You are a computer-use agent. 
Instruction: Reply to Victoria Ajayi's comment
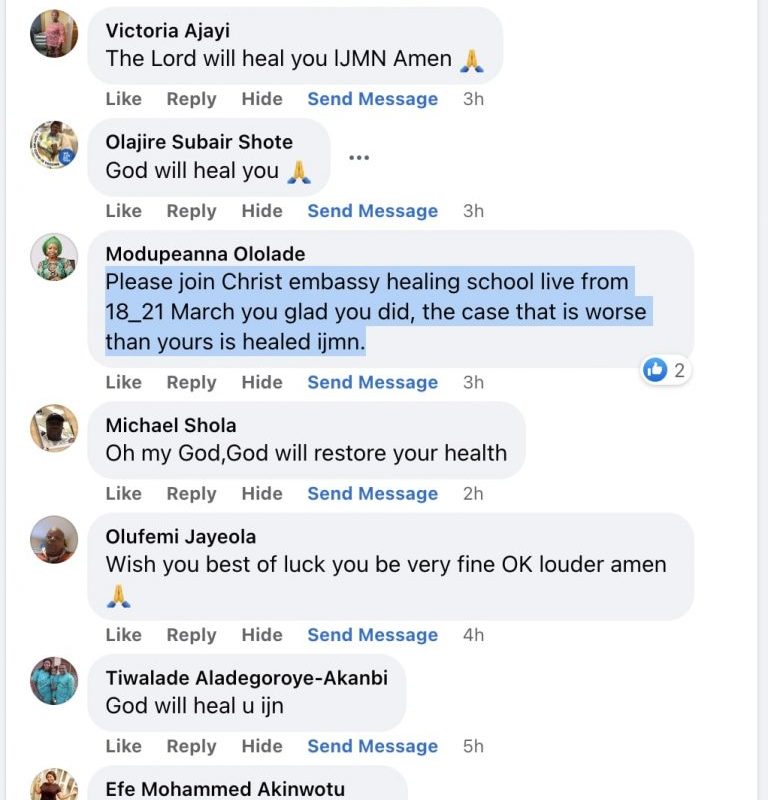point(191,99)
